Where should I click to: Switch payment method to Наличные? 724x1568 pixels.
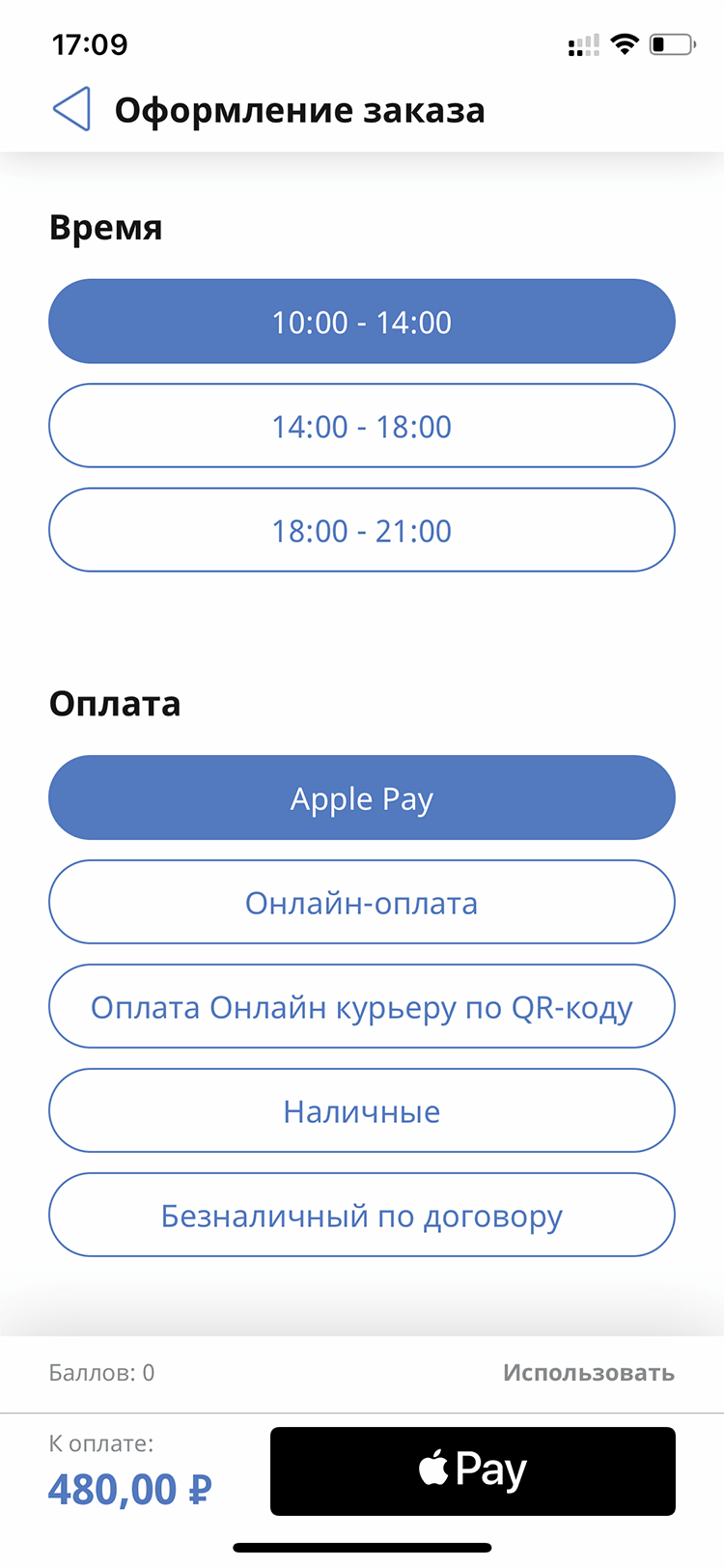[x=361, y=1110]
